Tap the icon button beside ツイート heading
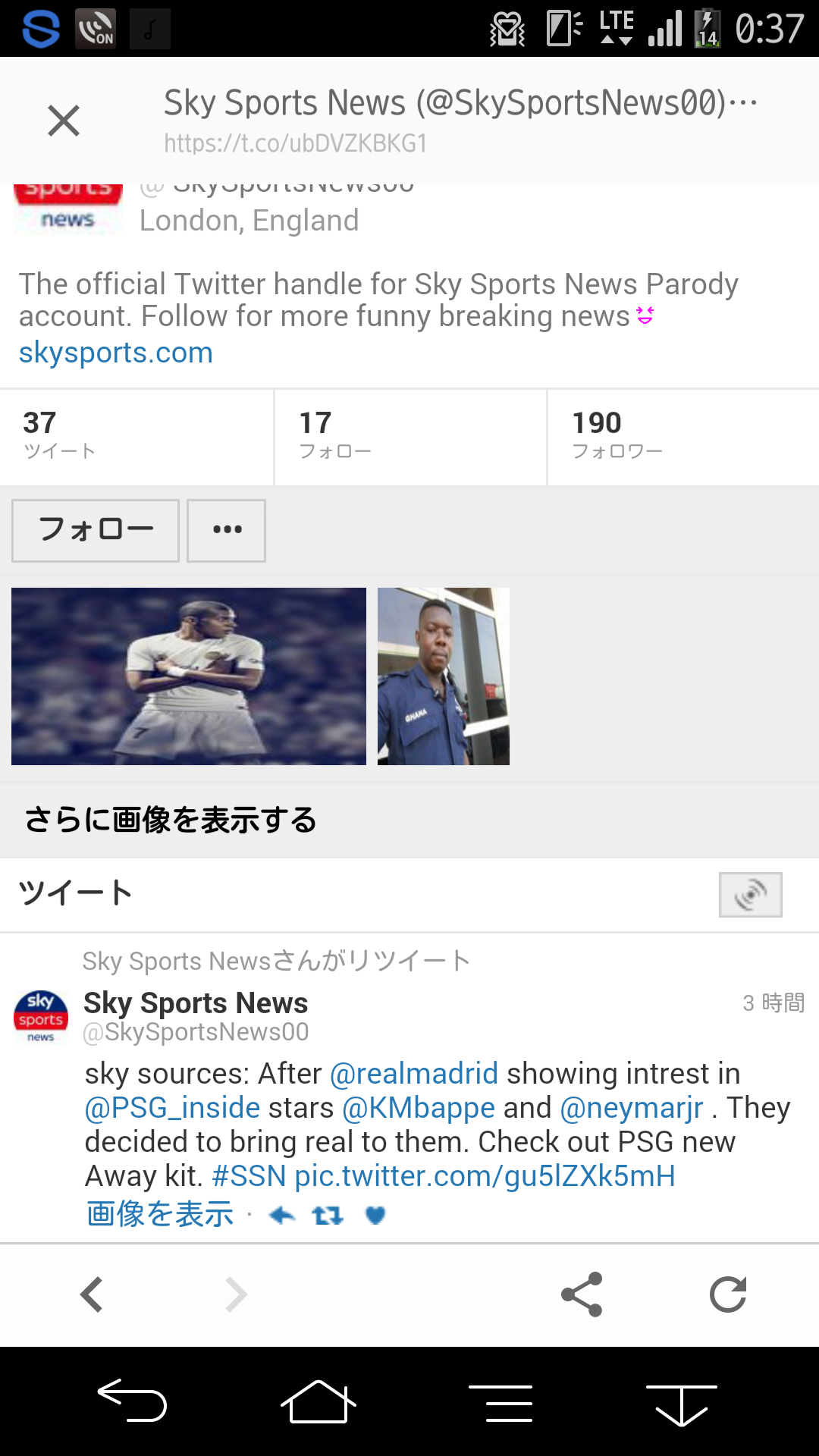Screen dimensions: 819x1456 pyautogui.click(x=750, y=895)
